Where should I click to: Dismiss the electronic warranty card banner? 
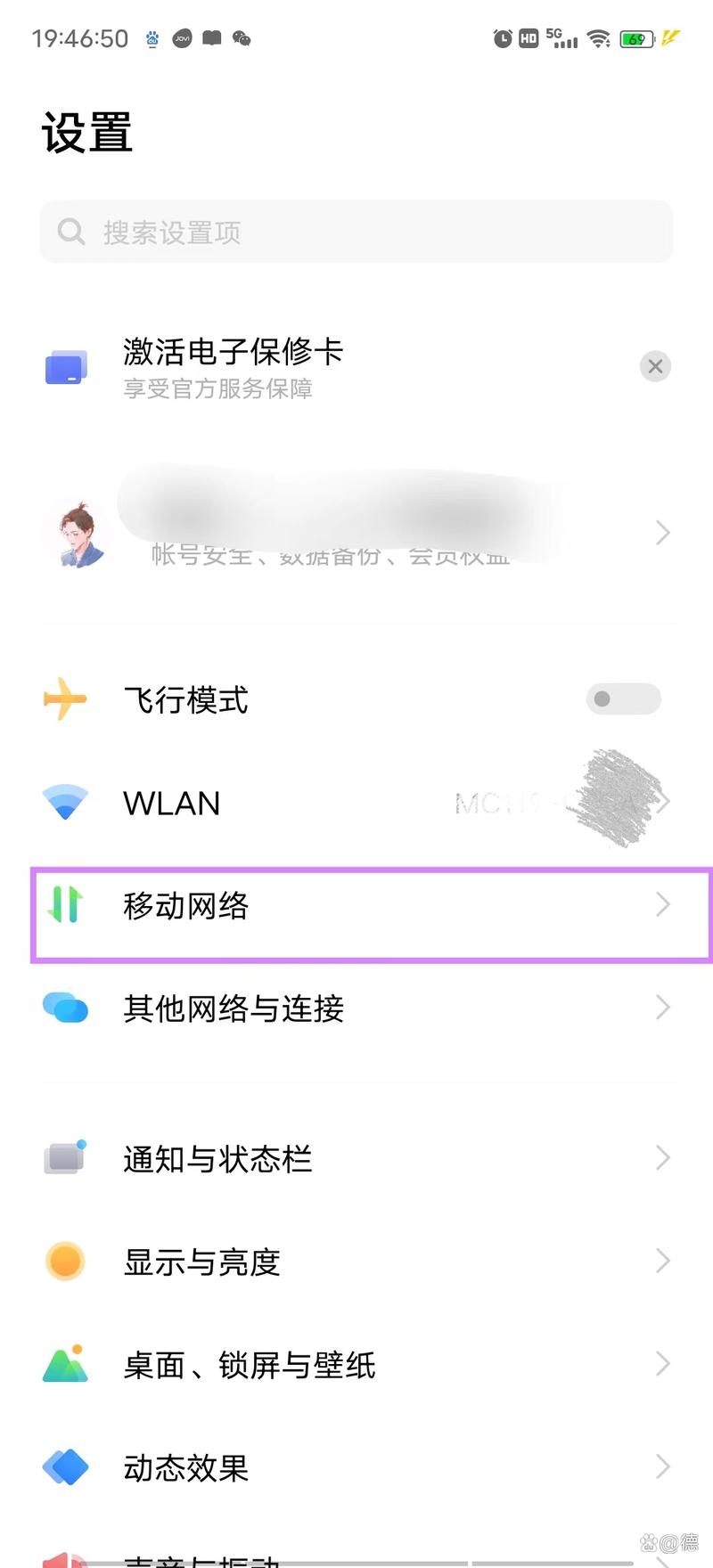pyautogui.click(x=655, y=366)
